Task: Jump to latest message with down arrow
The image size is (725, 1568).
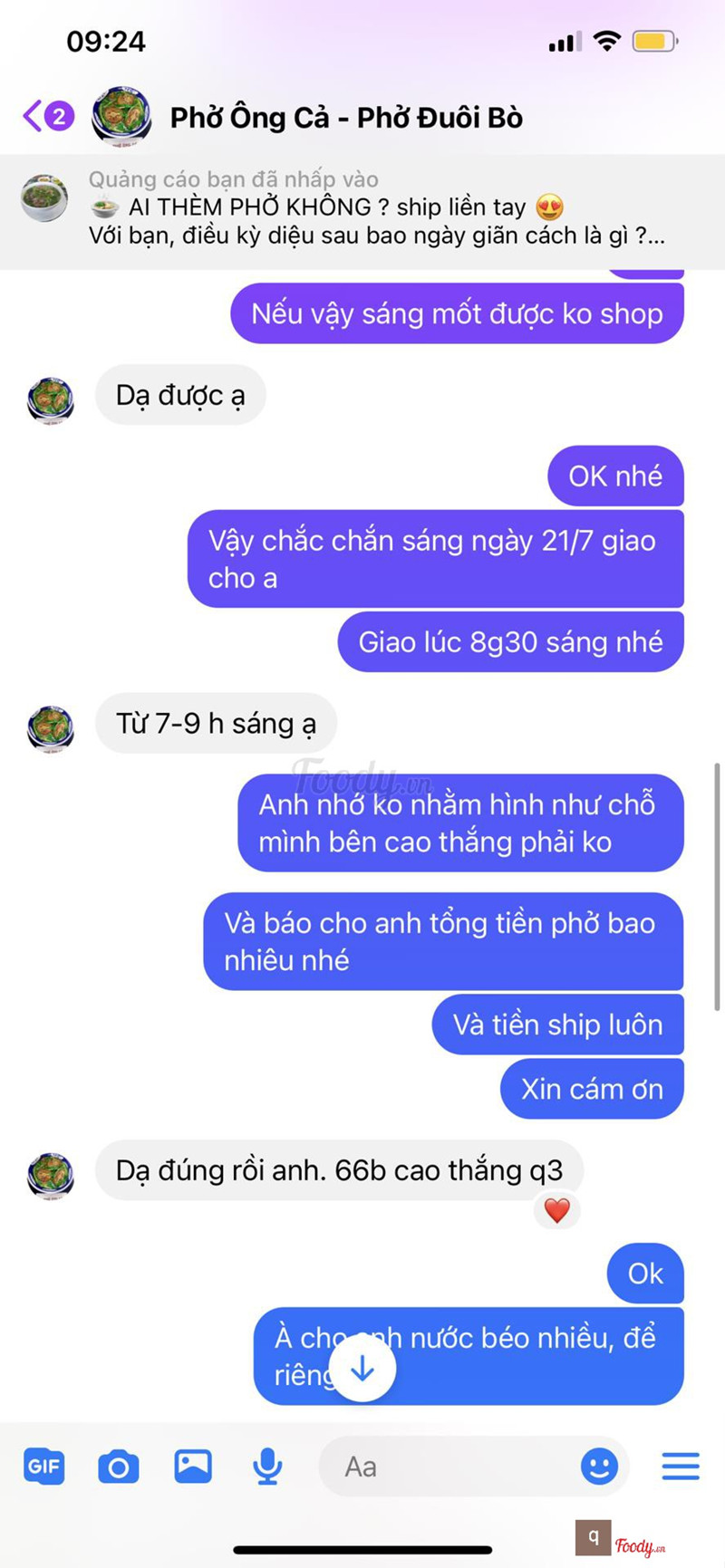Action: [362, 1369]
